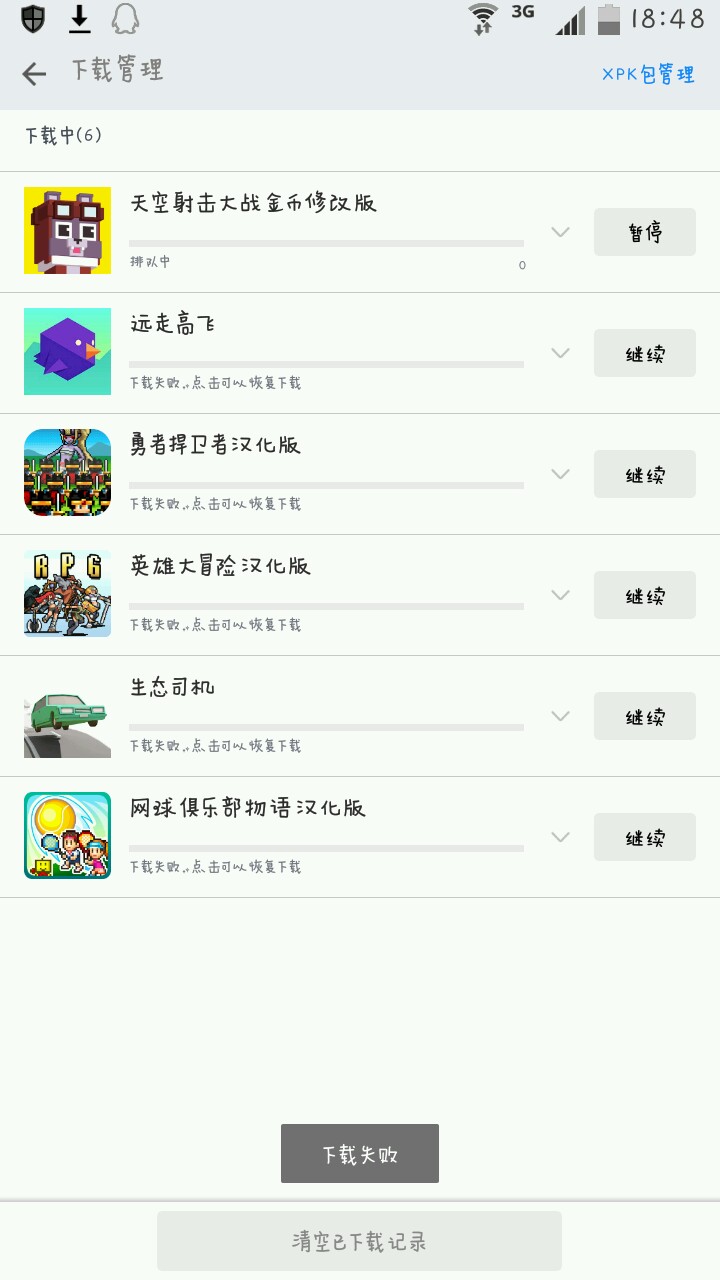Tap 继续 for 英雄大冒险汉化版
720x1280 pixels.
pos(645,595)
